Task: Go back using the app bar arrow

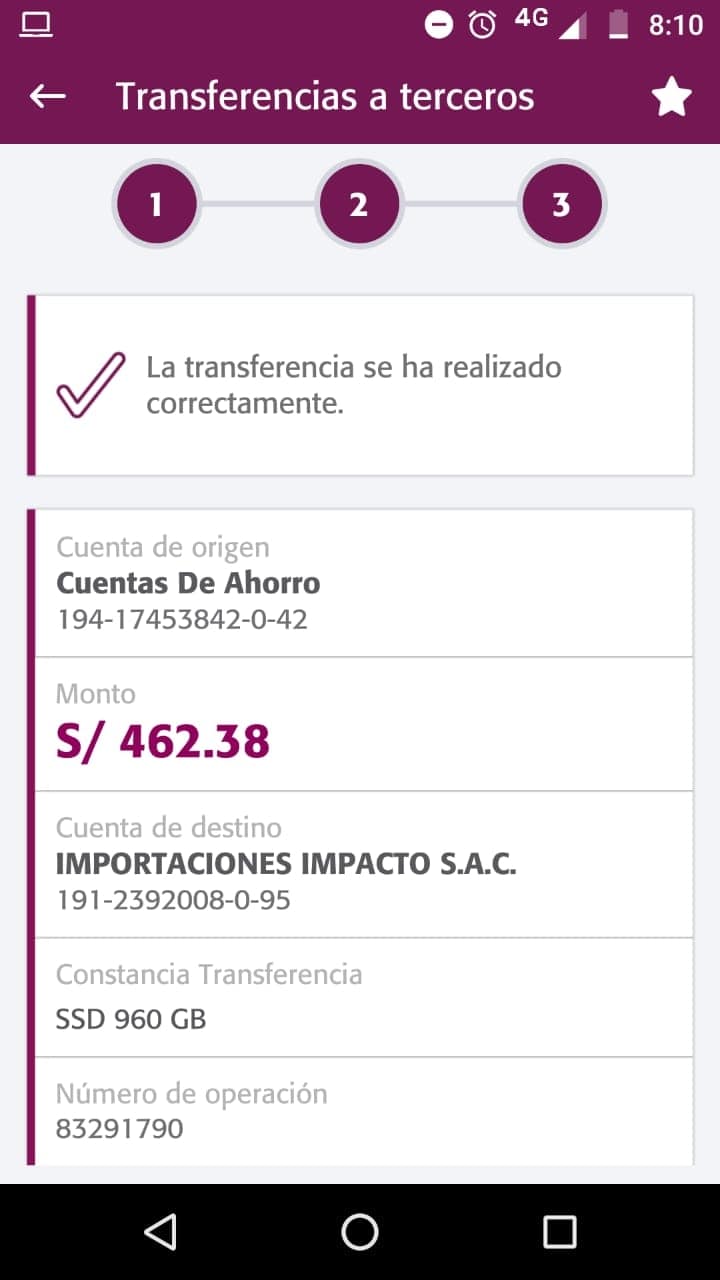Action: pyautogui.click(x=47, y=97)
